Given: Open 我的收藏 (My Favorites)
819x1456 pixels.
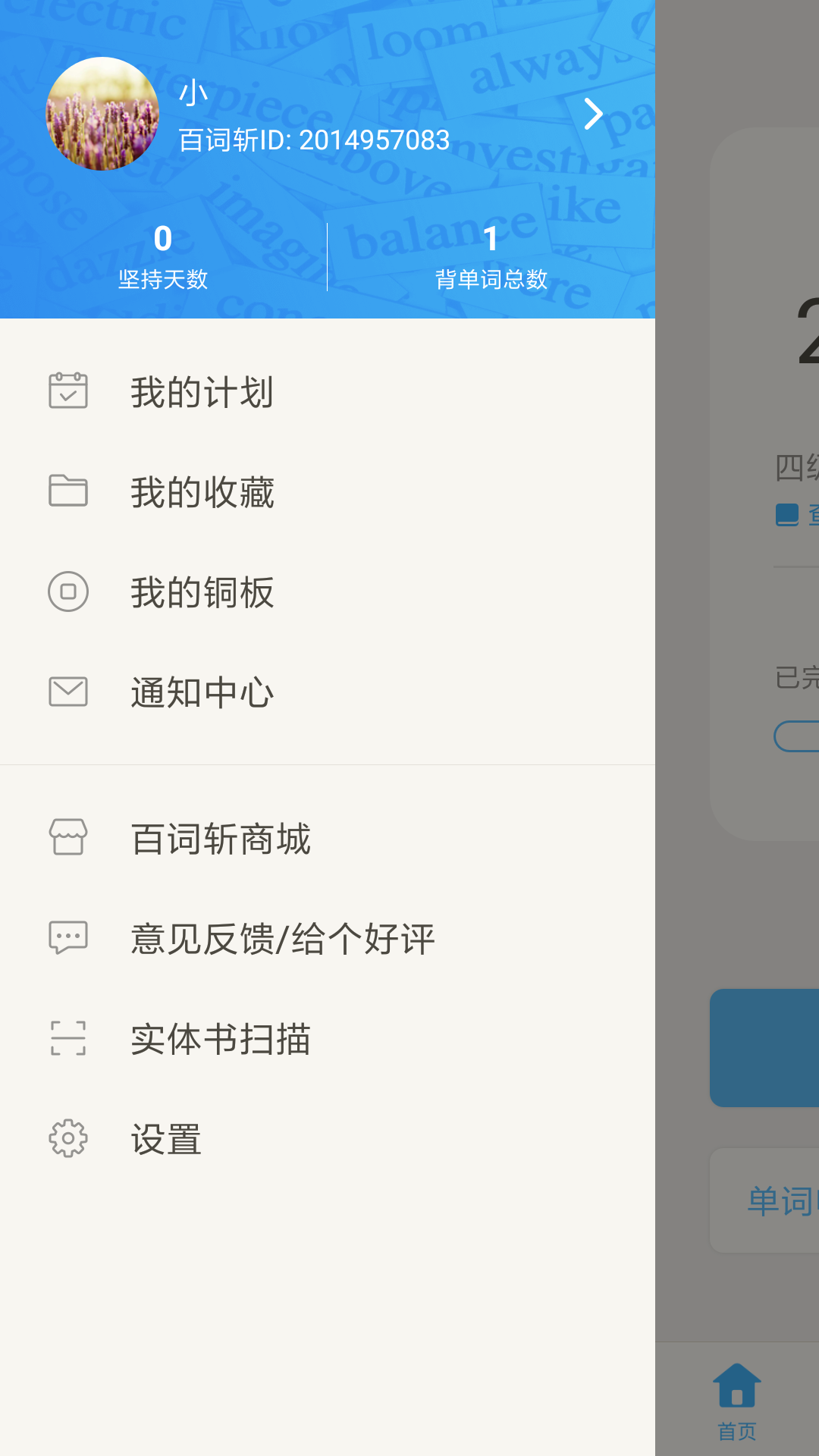Looking at the screenshot, I should pyautogui.click(x=202, y=492).
